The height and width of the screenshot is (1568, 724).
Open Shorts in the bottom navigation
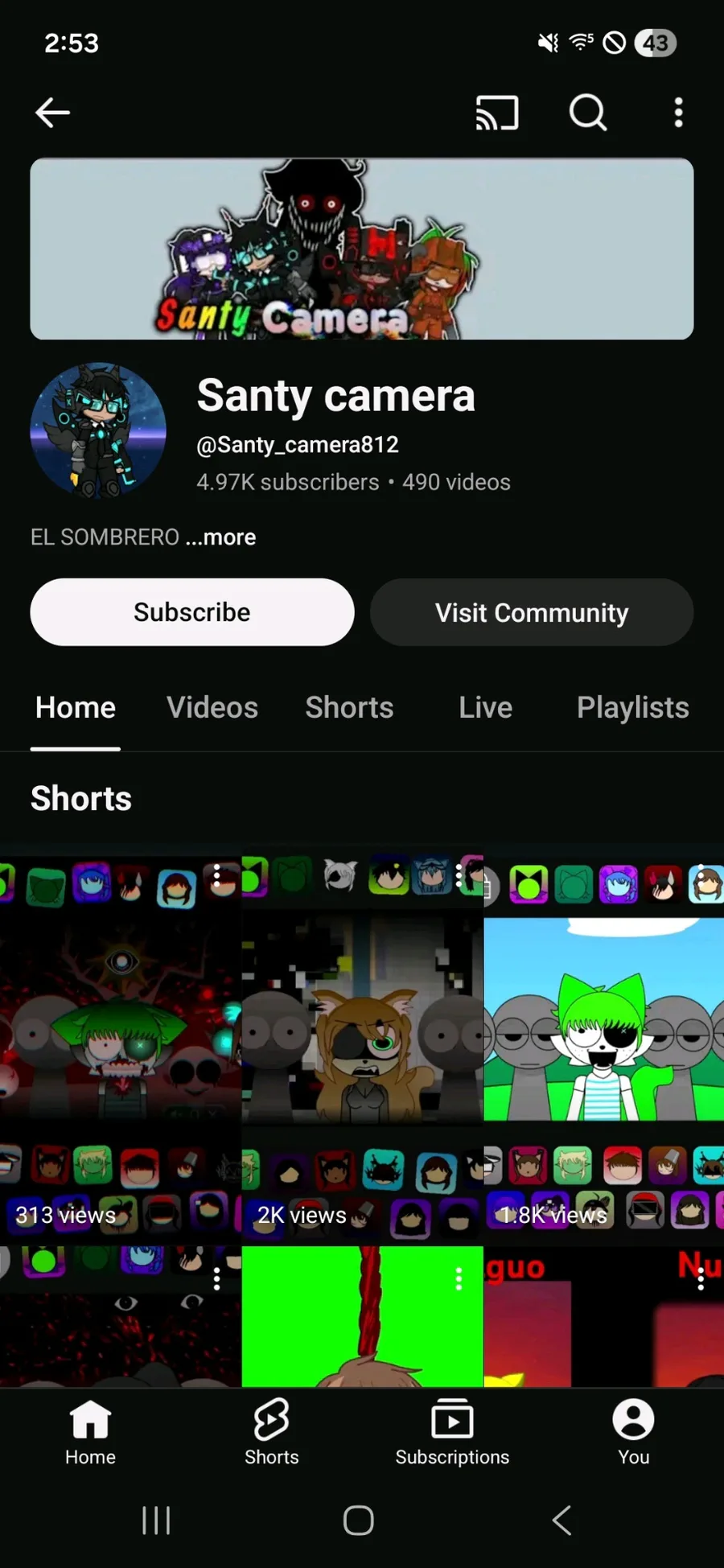(271, 1432)
